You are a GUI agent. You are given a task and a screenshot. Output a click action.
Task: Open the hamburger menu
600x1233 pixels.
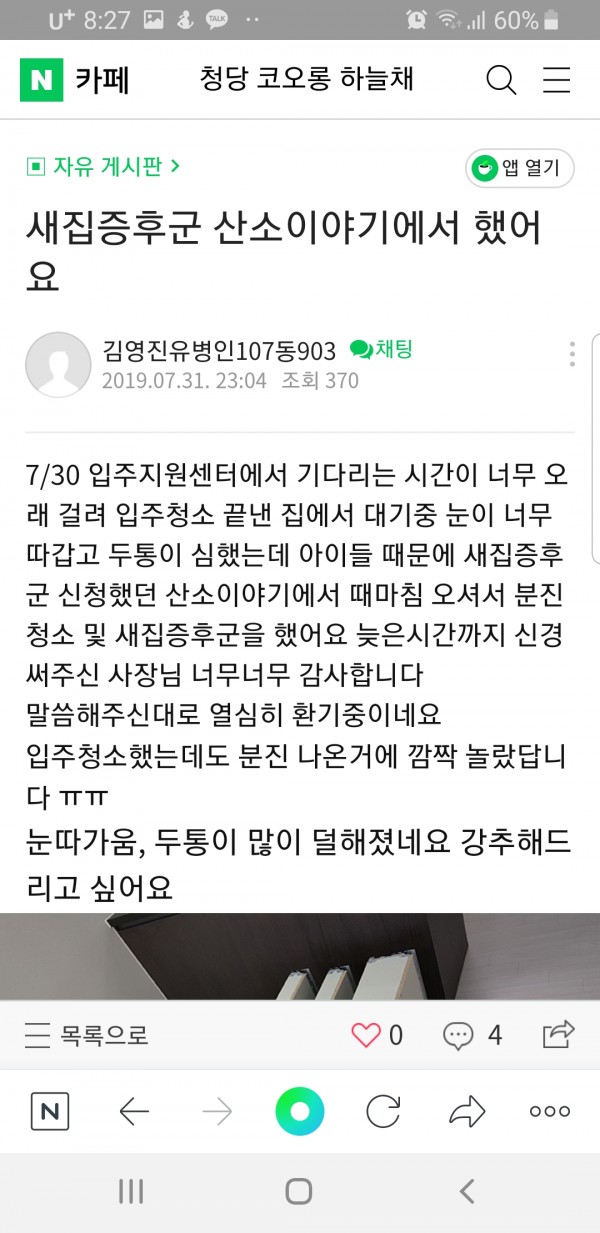click(555, 79)
